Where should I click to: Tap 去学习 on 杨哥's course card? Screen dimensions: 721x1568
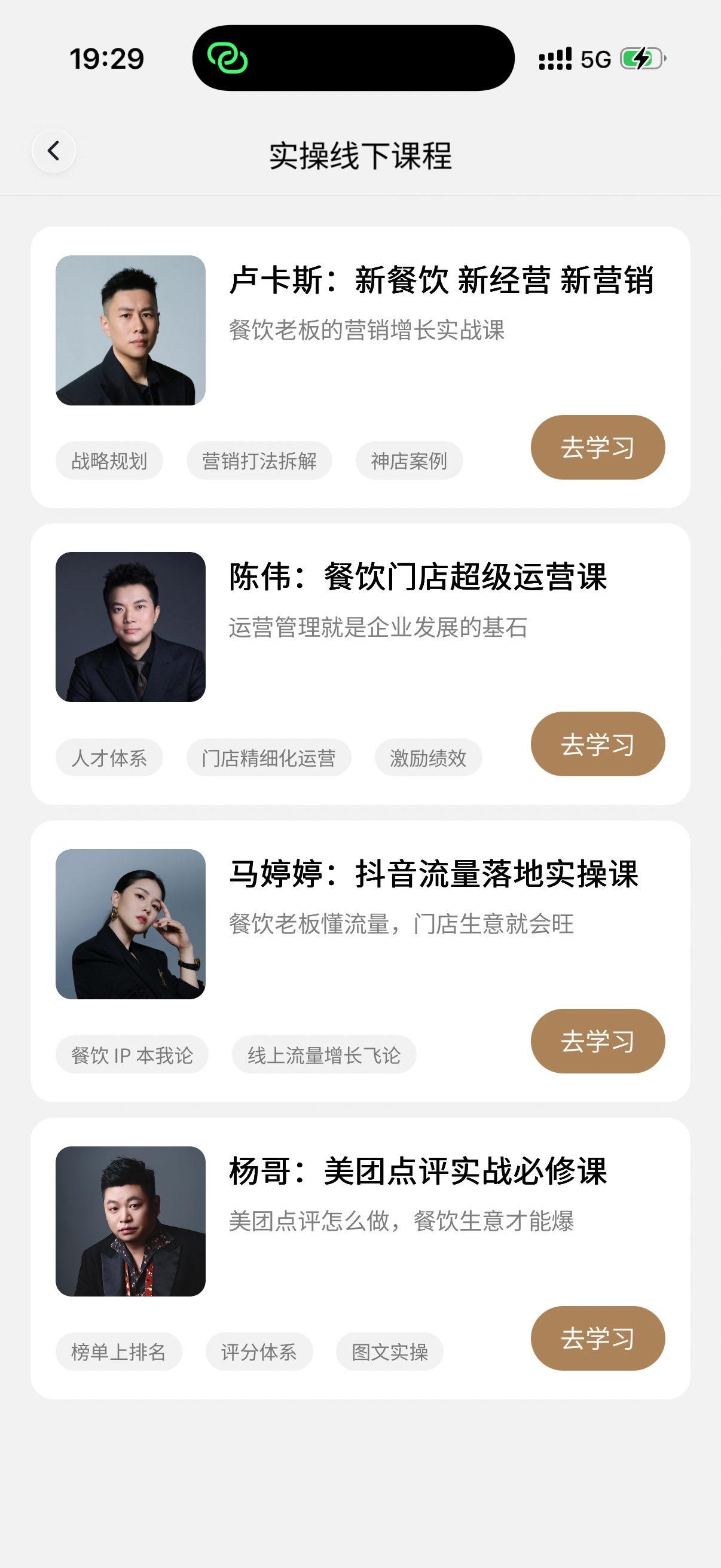click(x=597, y=1338)
